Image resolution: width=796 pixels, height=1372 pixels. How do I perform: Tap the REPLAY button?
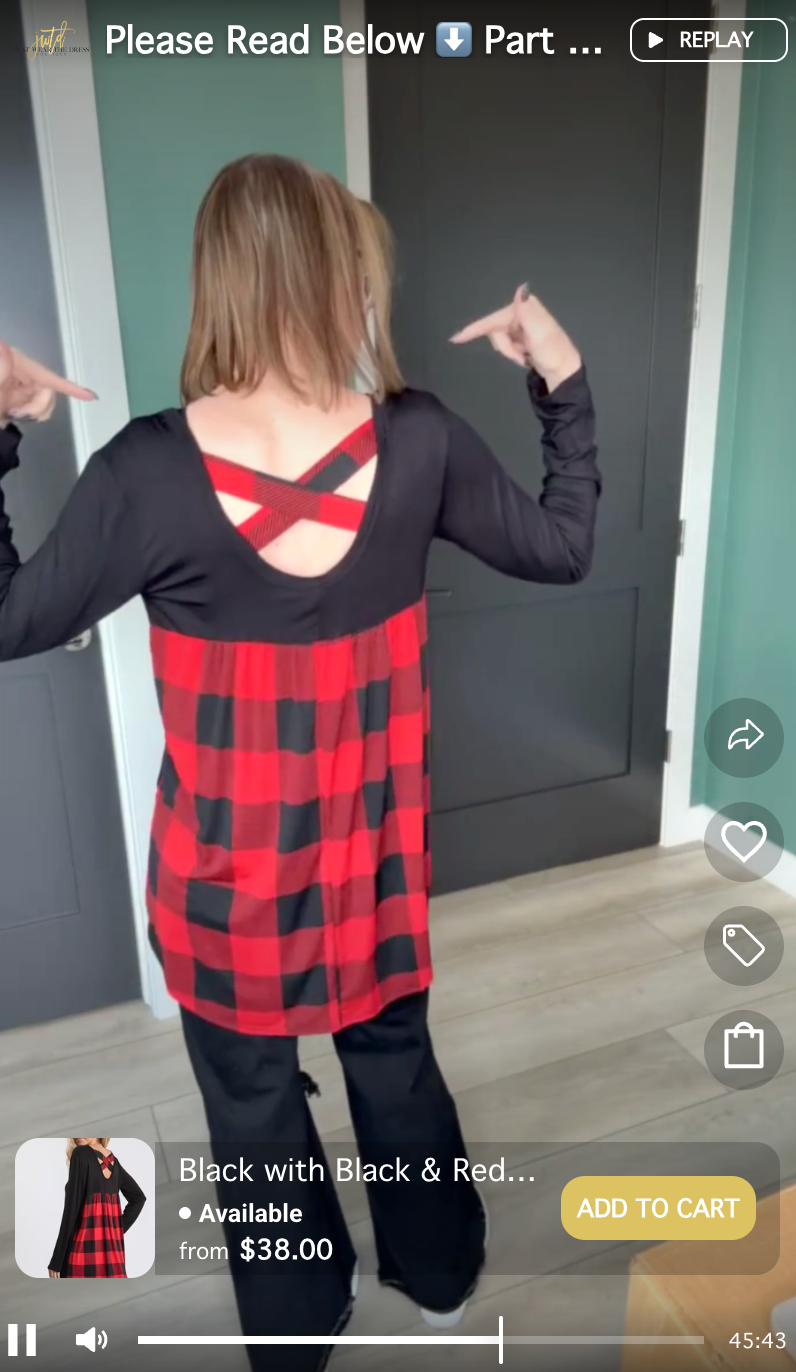click(708, 40)
